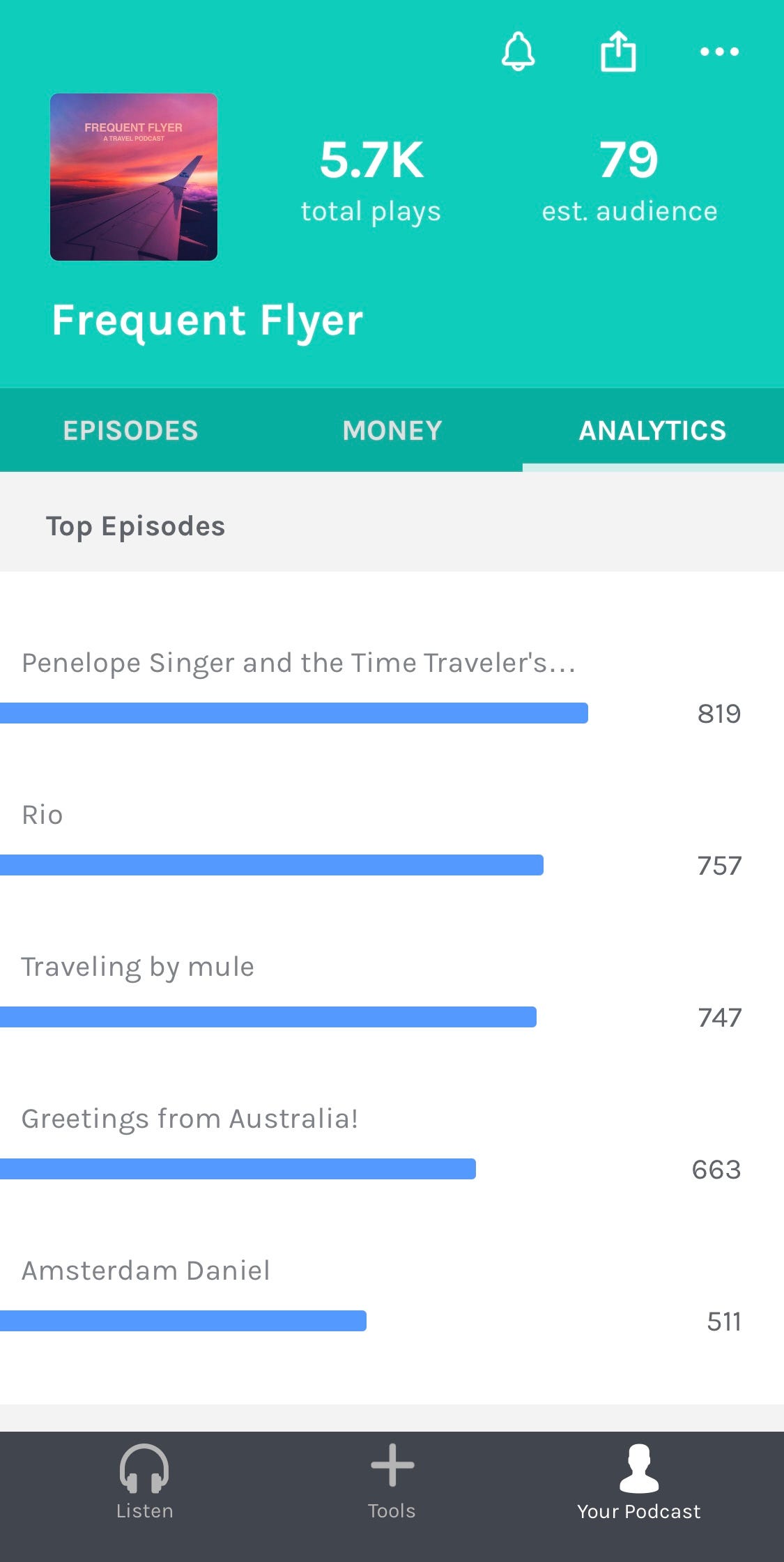Tap the Your Podcast tab
Screen dimensions: 784x1562
tap(638, 1482)
